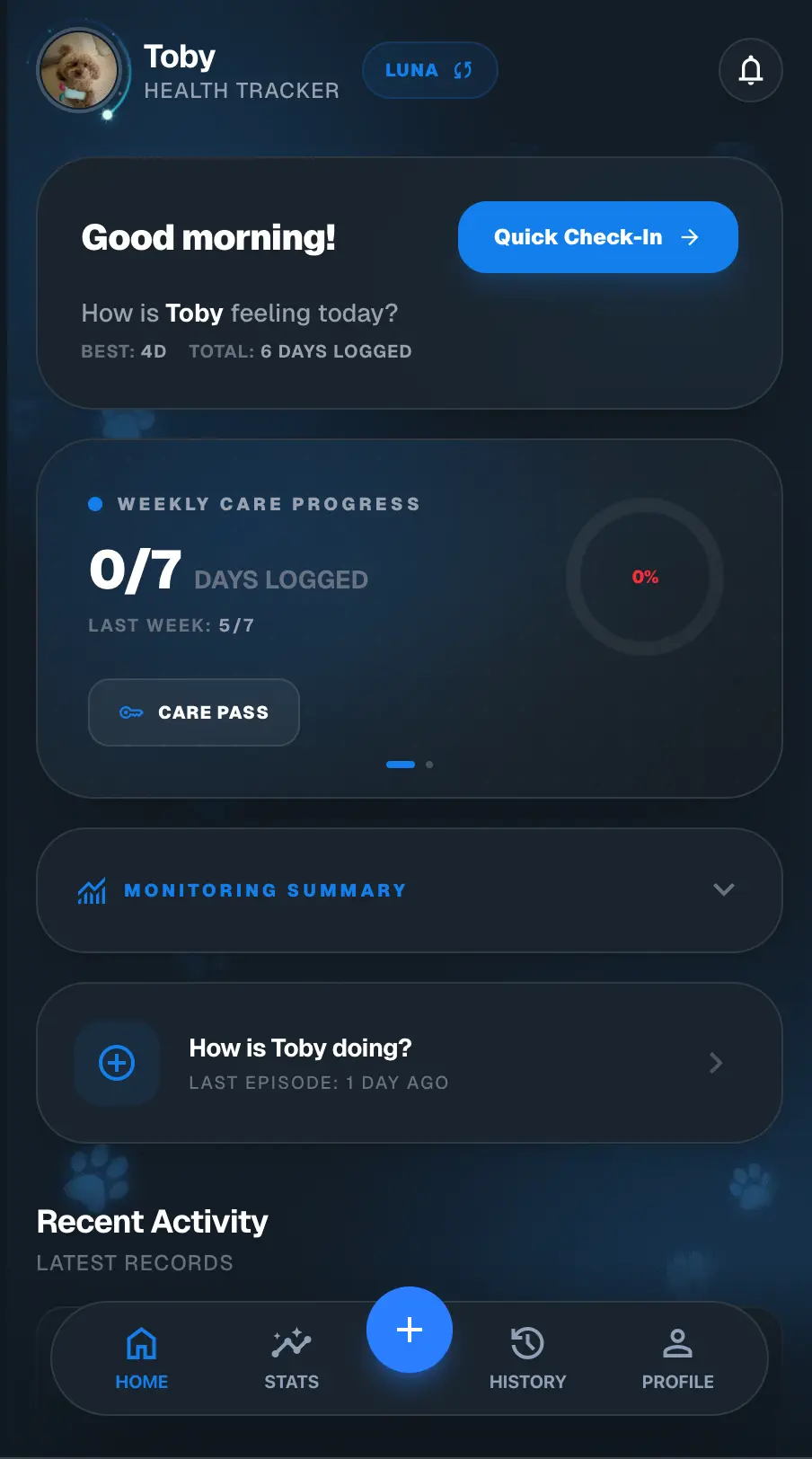The height and width of the screenshot is (1459, 812).
Task: Click the Care Pass button
Action: 194,712
